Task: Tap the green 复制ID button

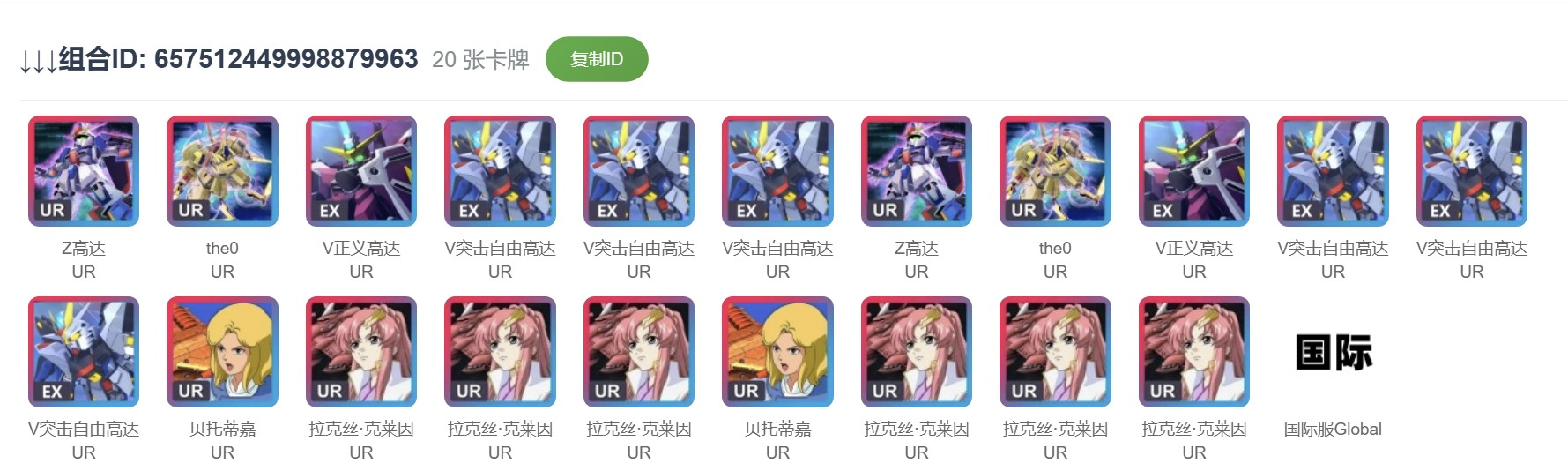Action: pyautogui.click(x=597, y=59)
